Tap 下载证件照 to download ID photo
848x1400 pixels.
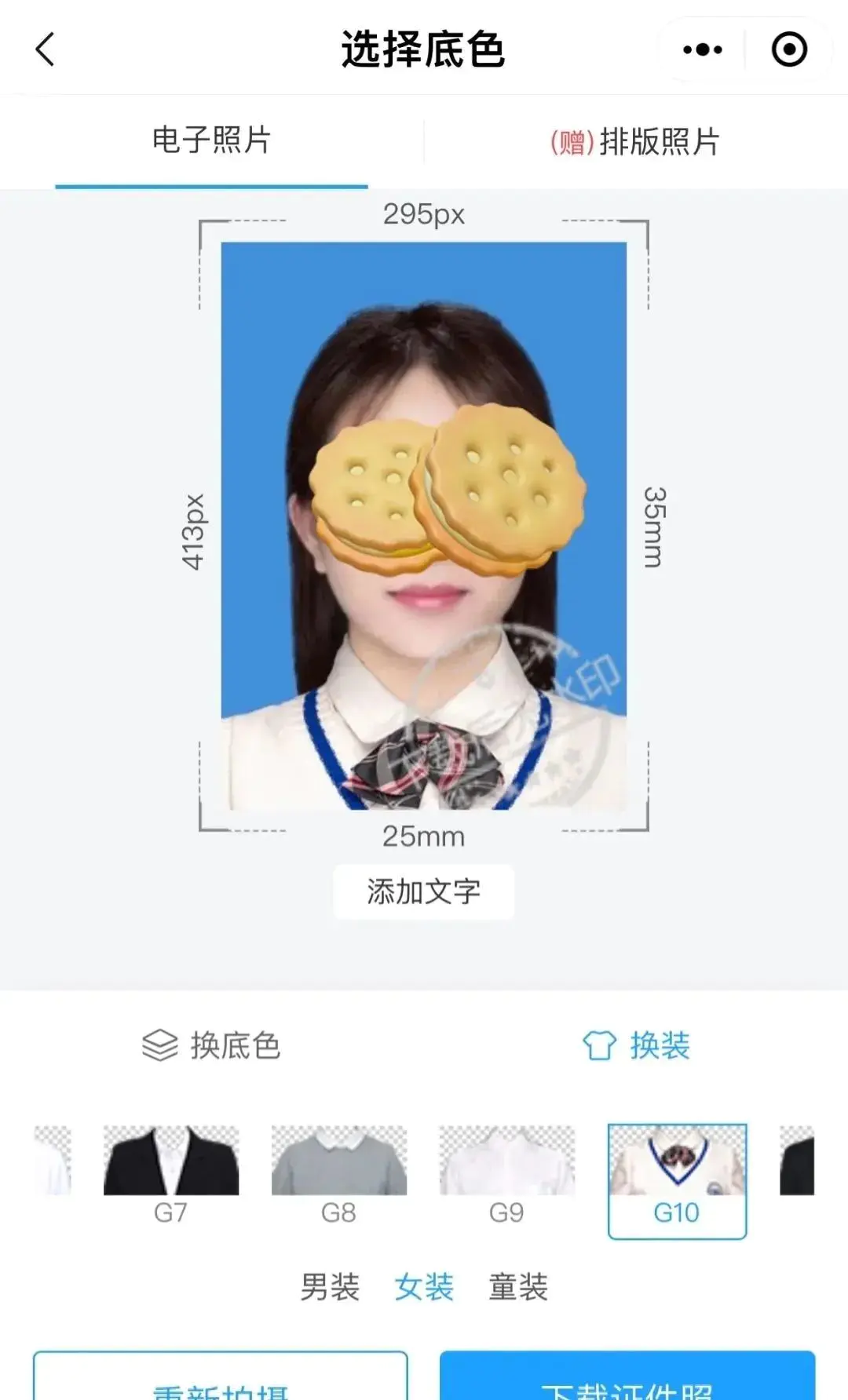627,1381
